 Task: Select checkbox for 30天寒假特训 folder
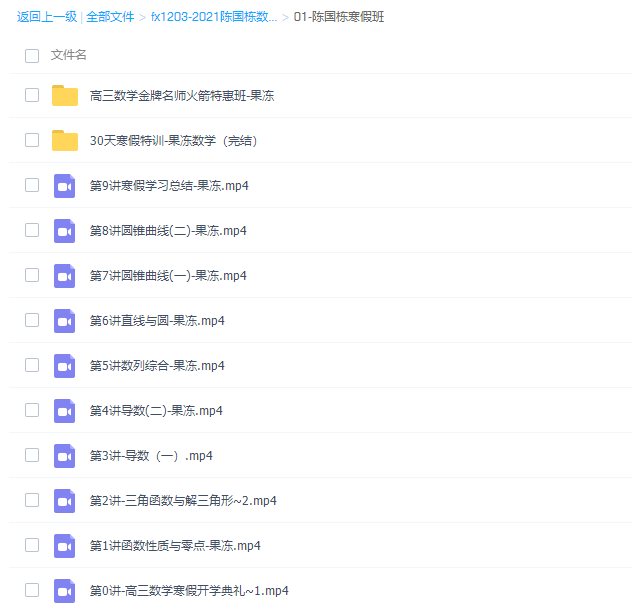tap(32, 140)
